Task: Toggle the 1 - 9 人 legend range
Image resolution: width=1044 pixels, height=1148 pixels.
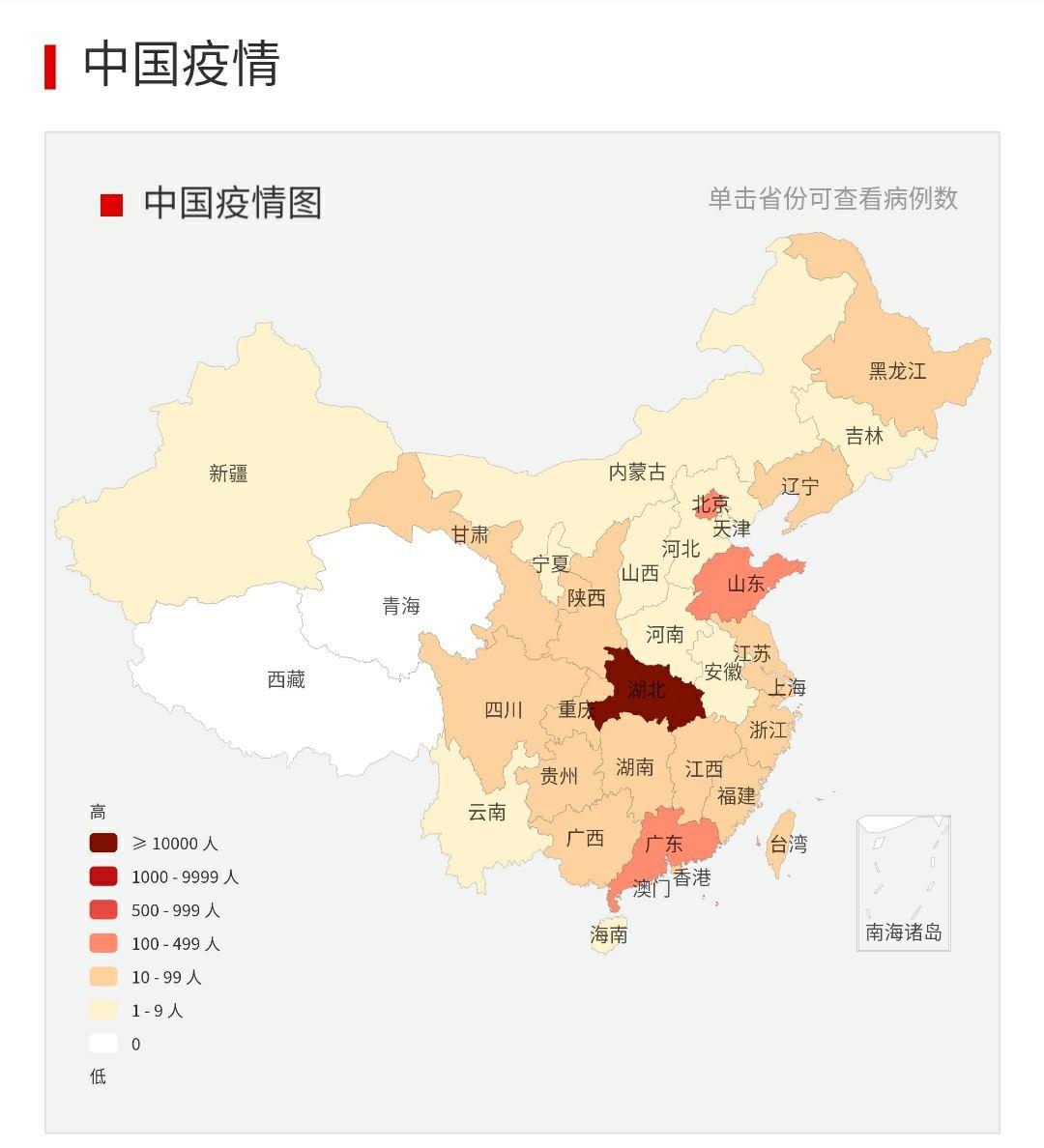Action: pyautogui.click(x=104, y=1011)
